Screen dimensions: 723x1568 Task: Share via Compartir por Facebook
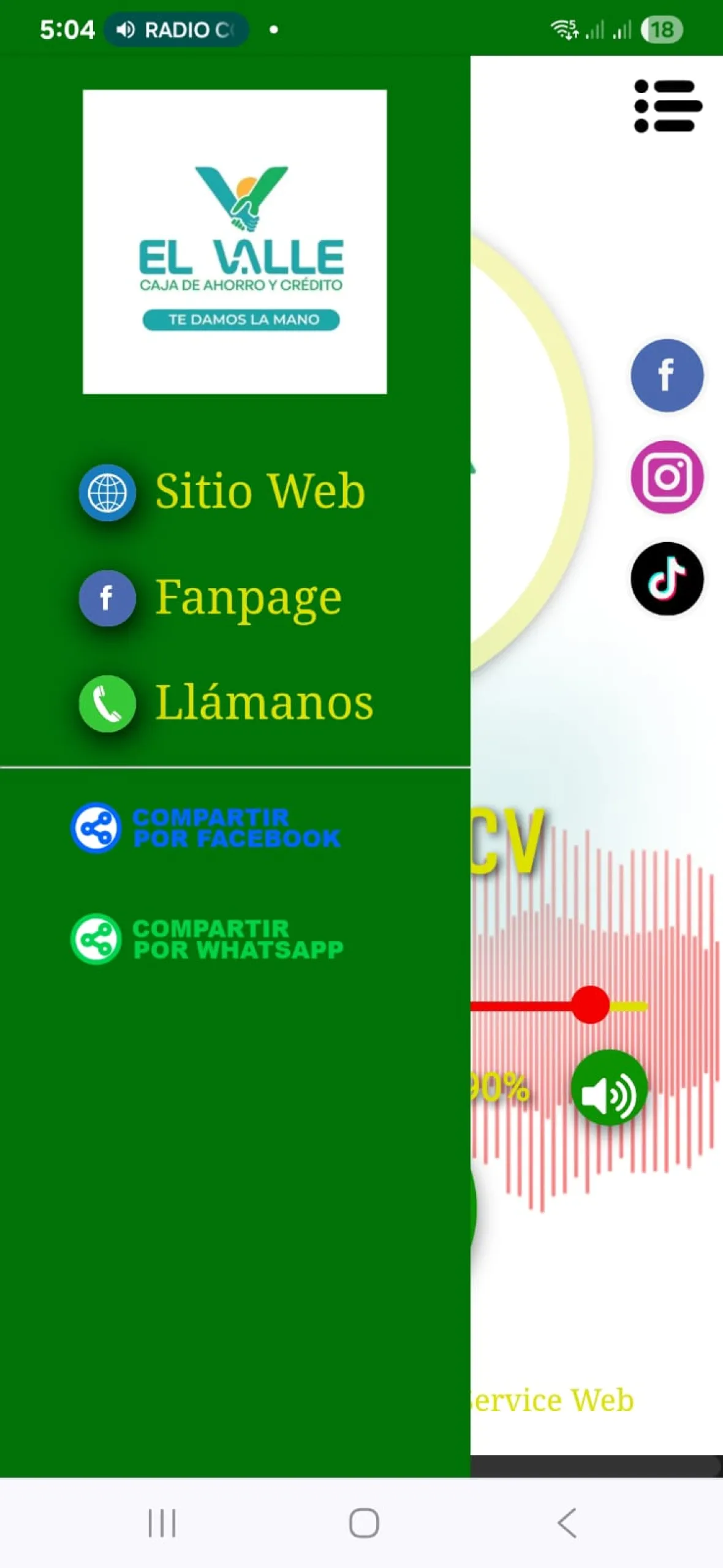click(206, 828)
